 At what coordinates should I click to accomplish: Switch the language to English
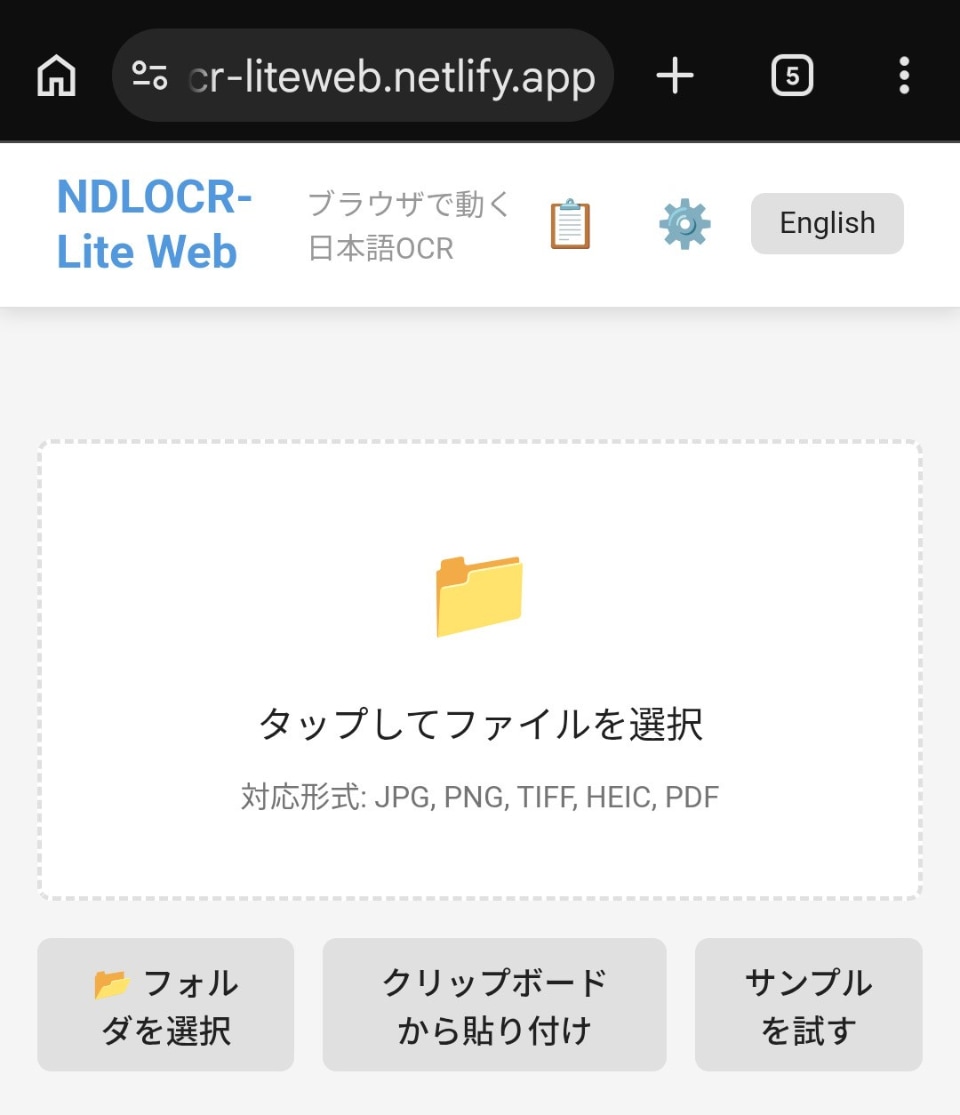pos(827,224)
